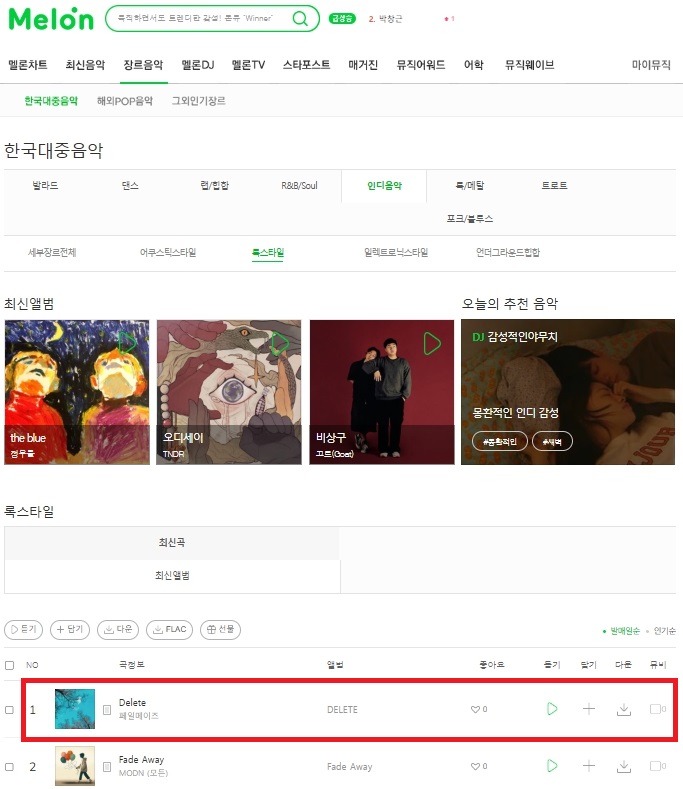The height and width of the screenshot is (789, 683).
Task: Switch to 해외POP음악 sub-tab
Action: (125, 101)
